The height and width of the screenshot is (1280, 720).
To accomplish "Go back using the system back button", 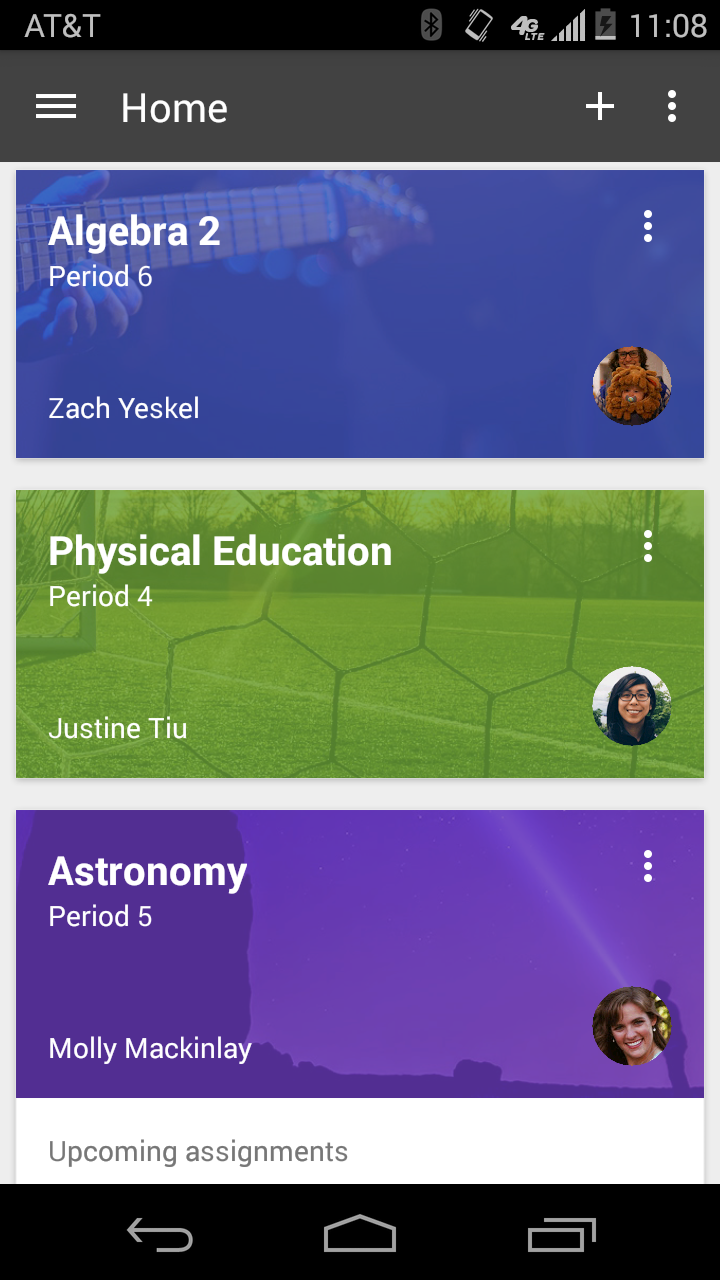I will tap(160, 1235).
